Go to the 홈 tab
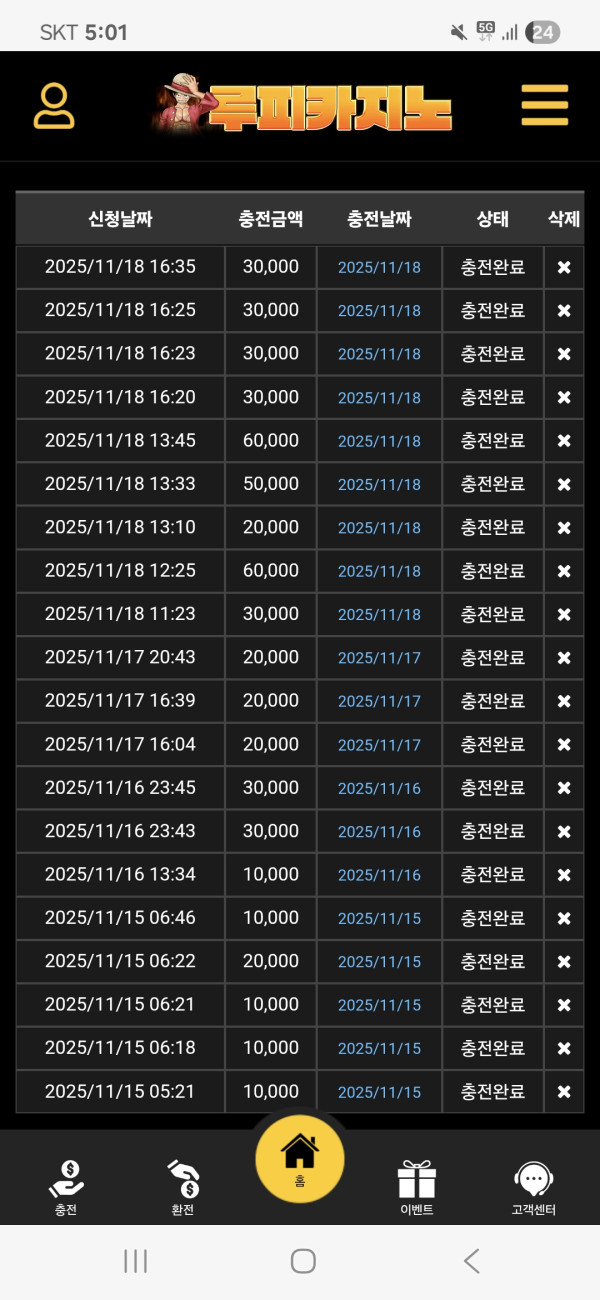 (x=300, y=1158)
